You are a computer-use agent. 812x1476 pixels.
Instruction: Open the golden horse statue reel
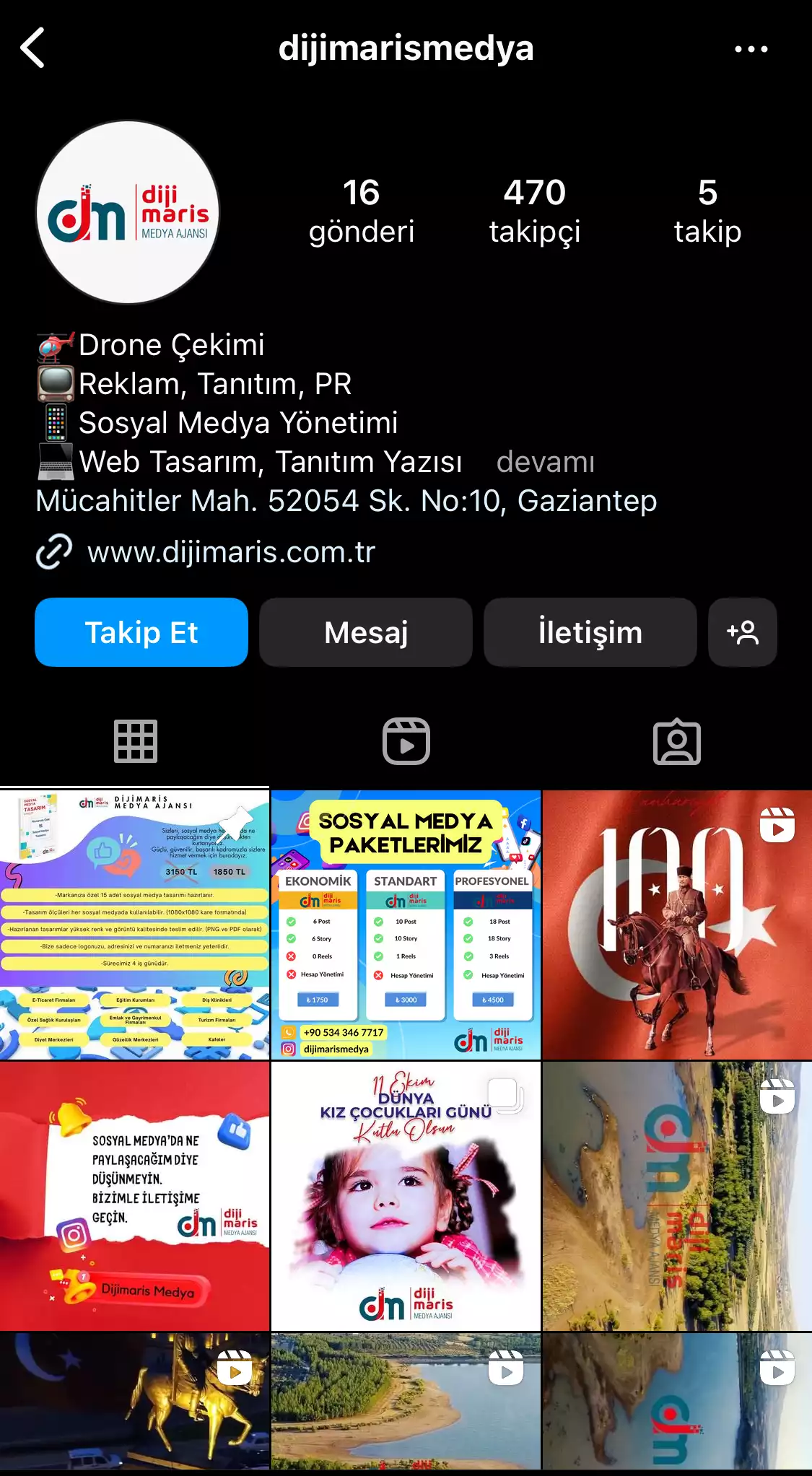click(134, 1401)
